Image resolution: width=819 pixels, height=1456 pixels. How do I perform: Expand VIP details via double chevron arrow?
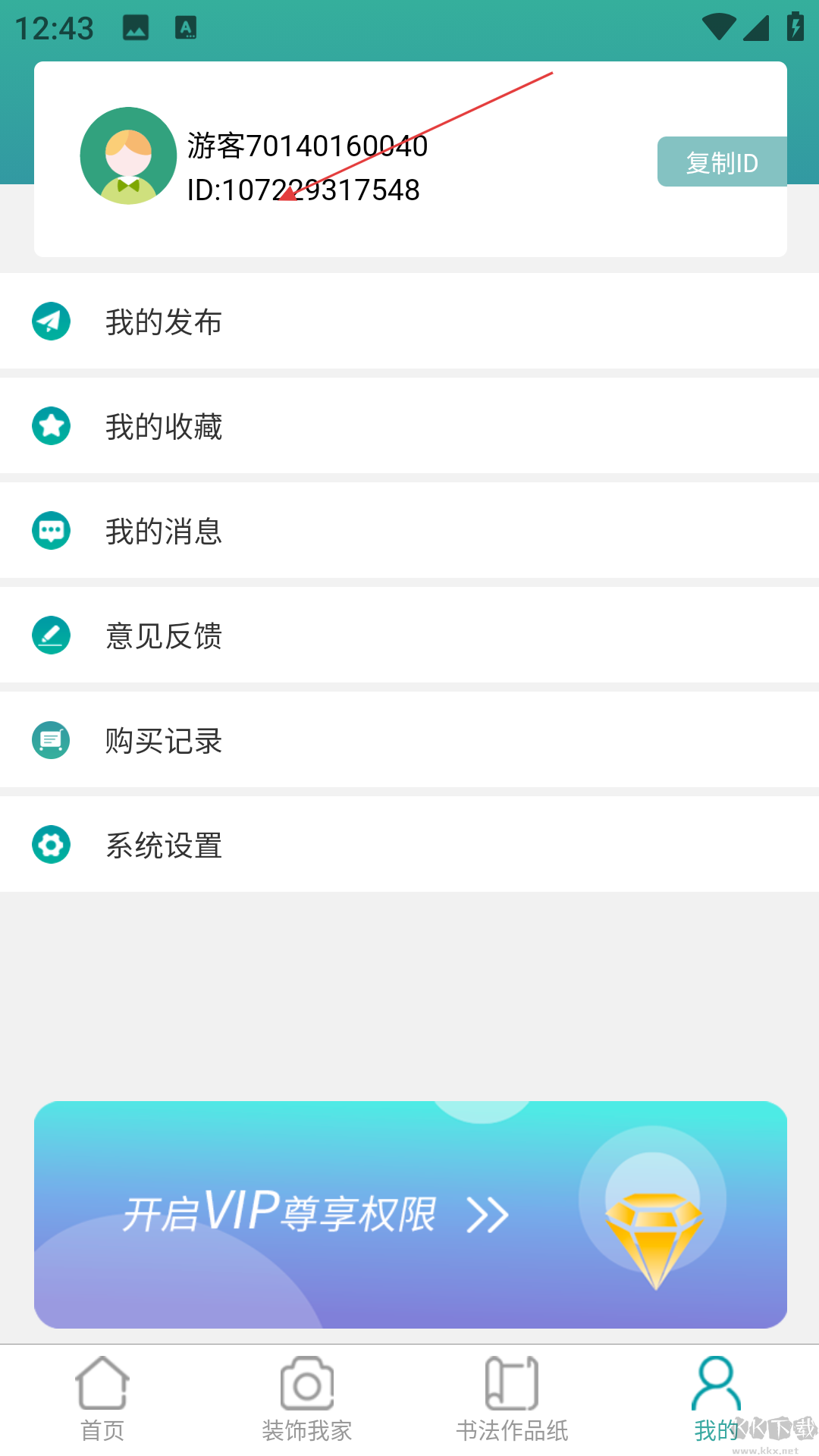(x=488, y=1213)
